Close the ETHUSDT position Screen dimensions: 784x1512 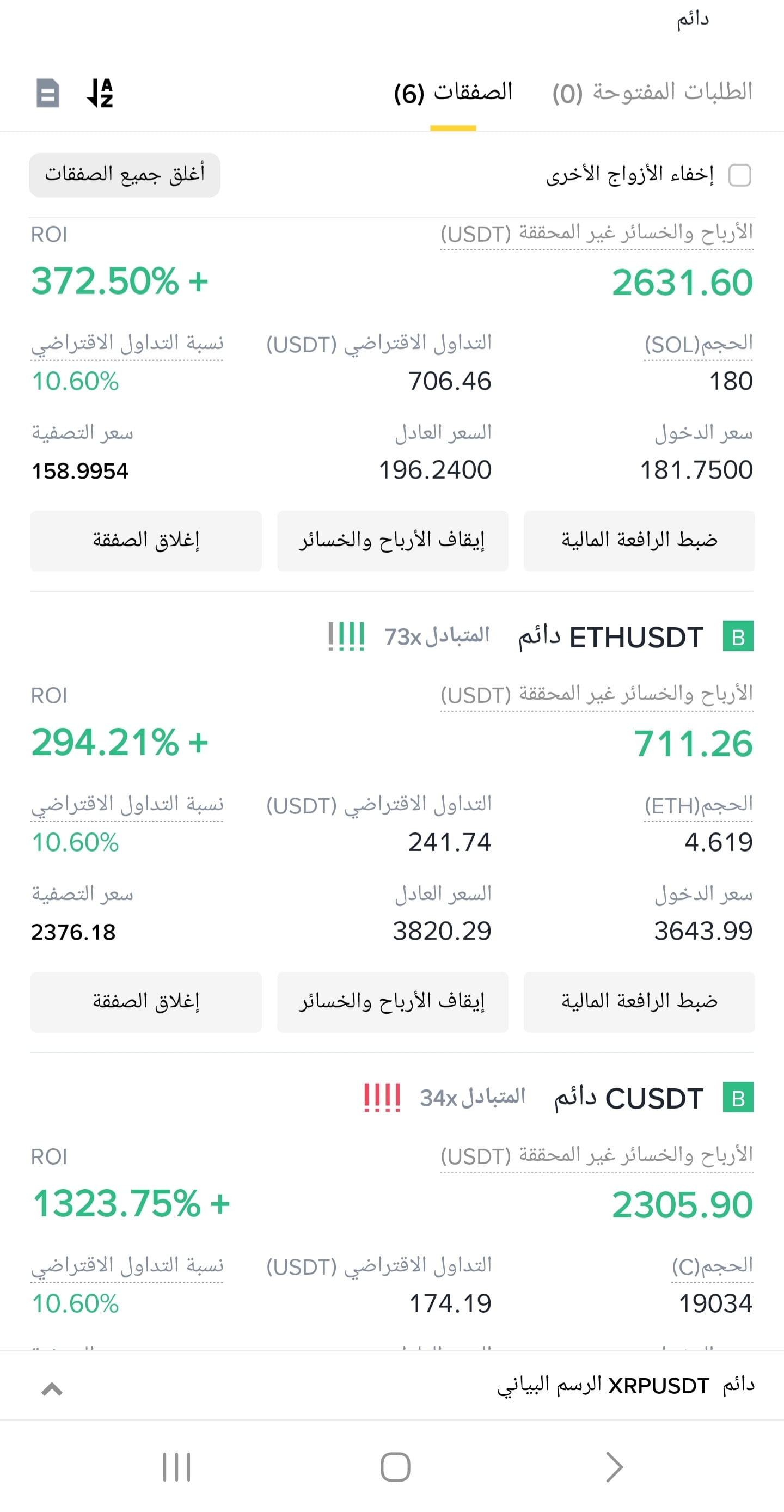(x=145, y=1001)
